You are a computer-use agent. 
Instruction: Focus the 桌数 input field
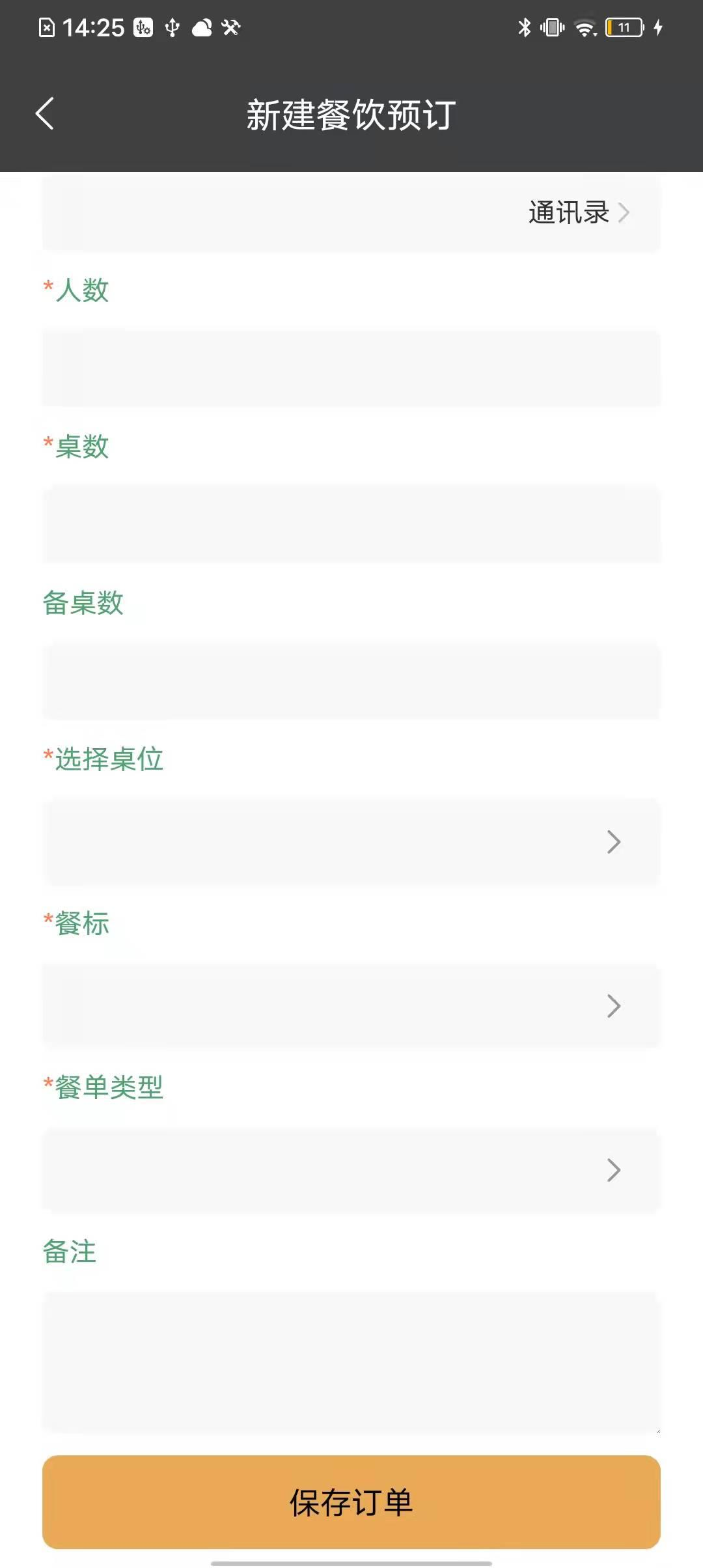point(351,525)
